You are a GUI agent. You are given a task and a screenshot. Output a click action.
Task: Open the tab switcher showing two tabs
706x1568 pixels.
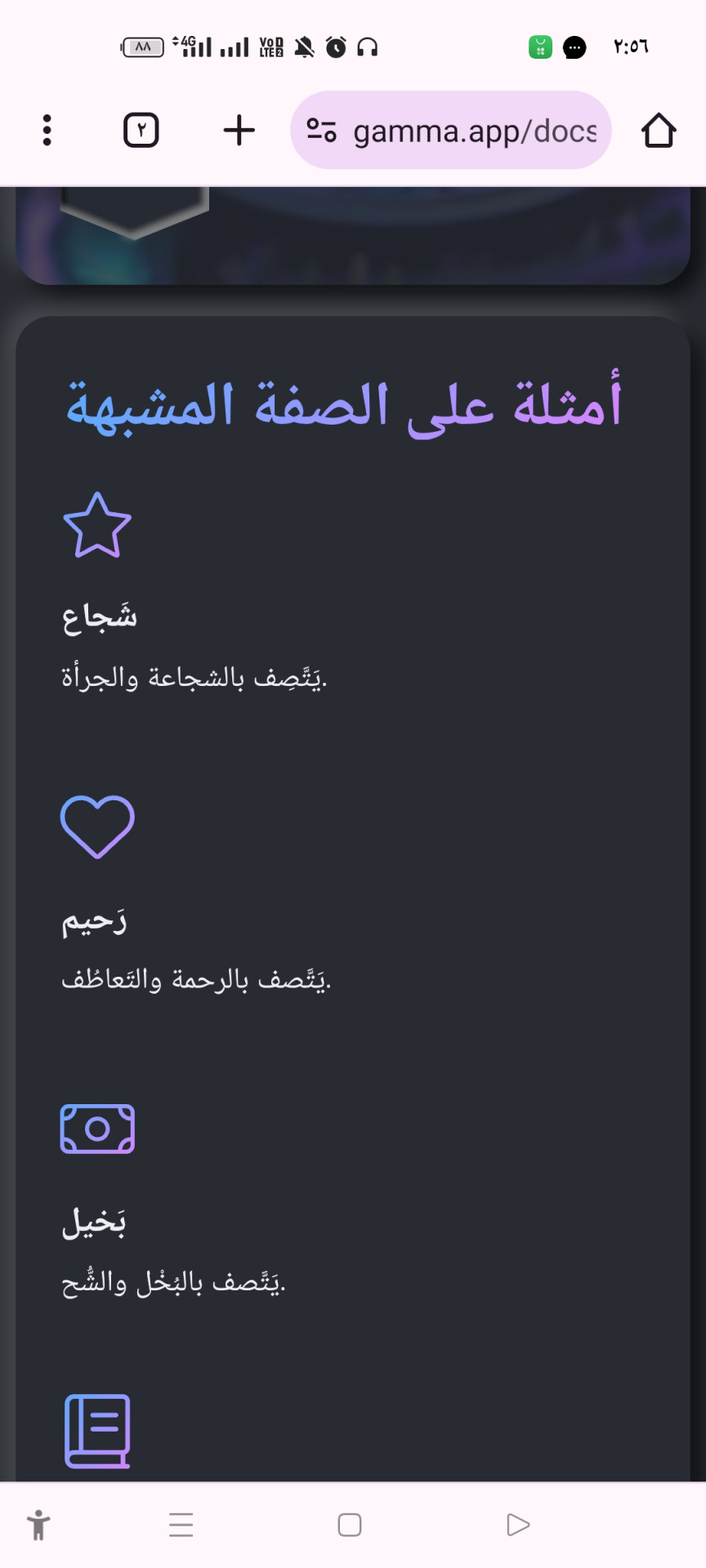pos(141,131)
